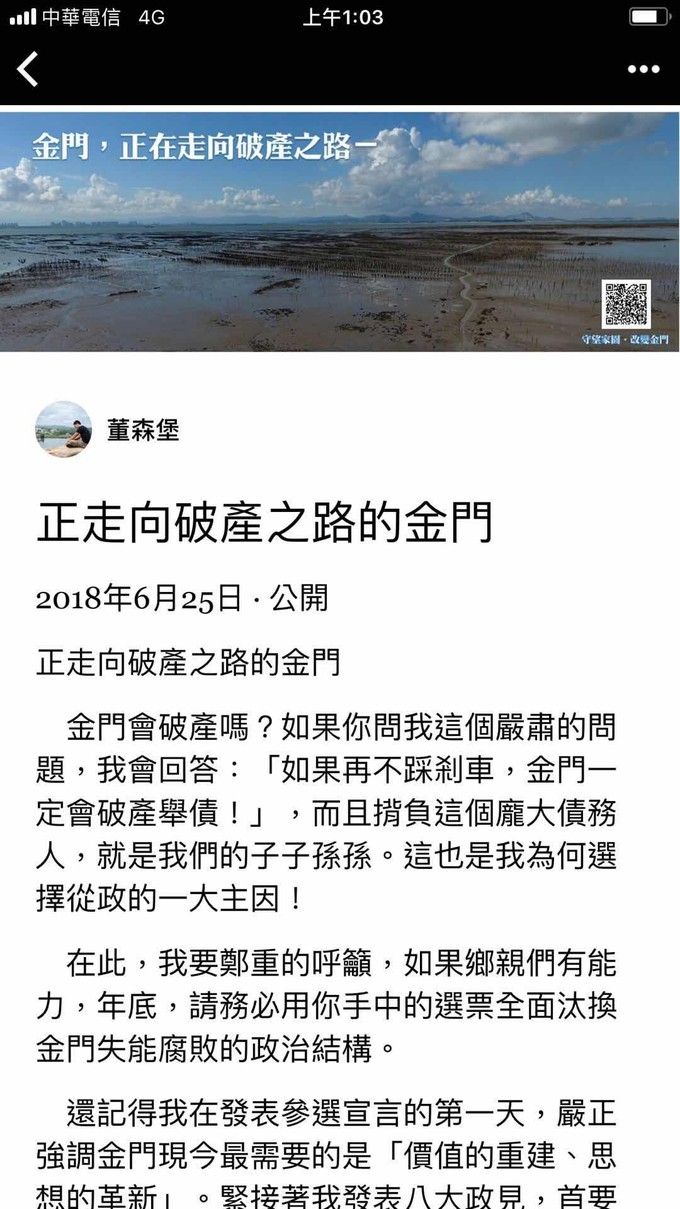View the note's cover photo
Image resolution: width=680 pixels, height=1209 pixels.
click(x=340, y=231)
